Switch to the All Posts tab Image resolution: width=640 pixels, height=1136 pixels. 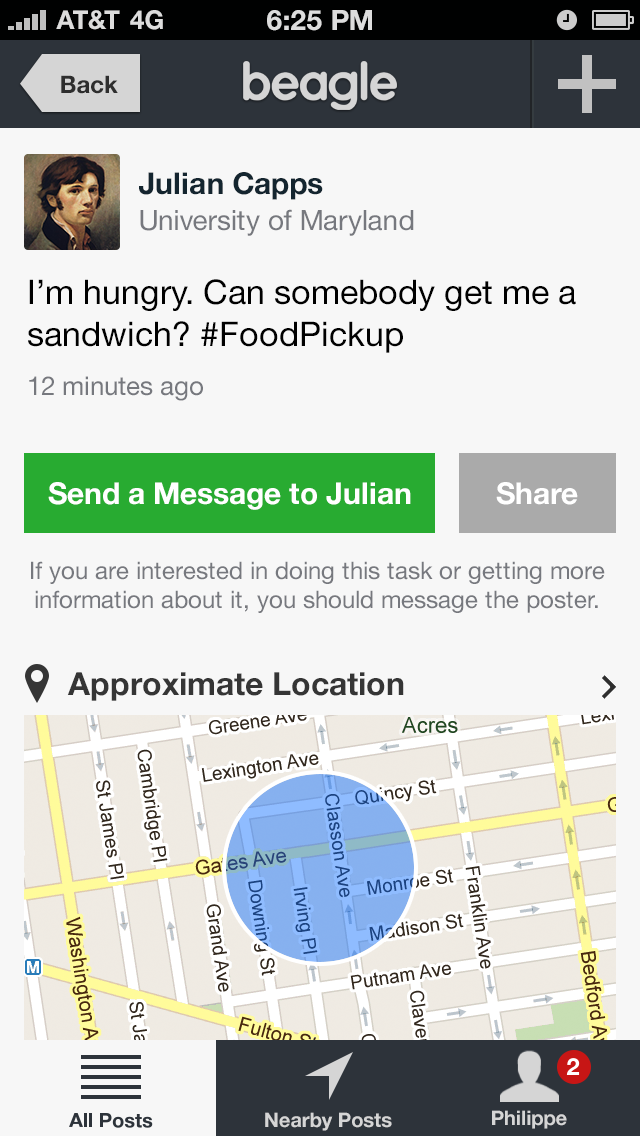click(109, 1088)
